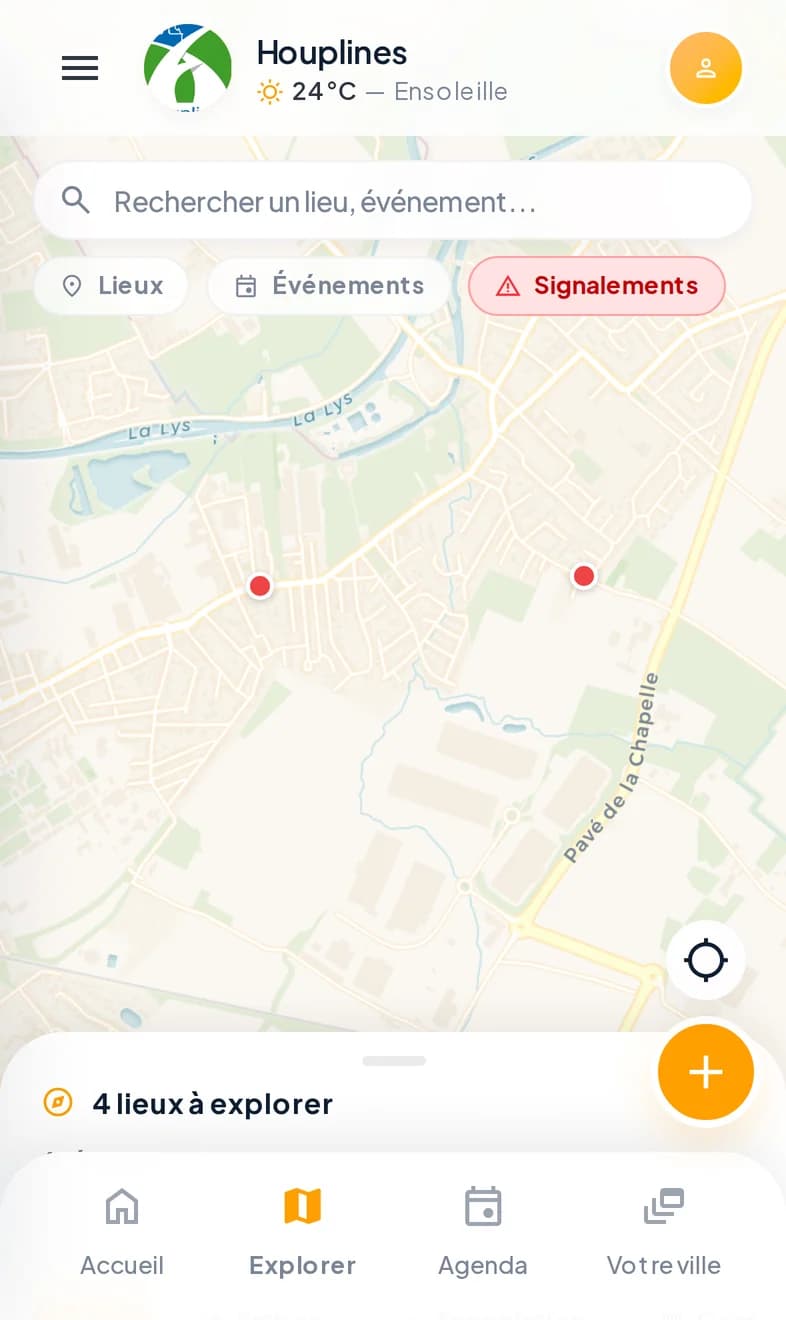Expand the lieux panel via drag handle
This screenshot has width=786, height=1320.
click(394, 1060)
